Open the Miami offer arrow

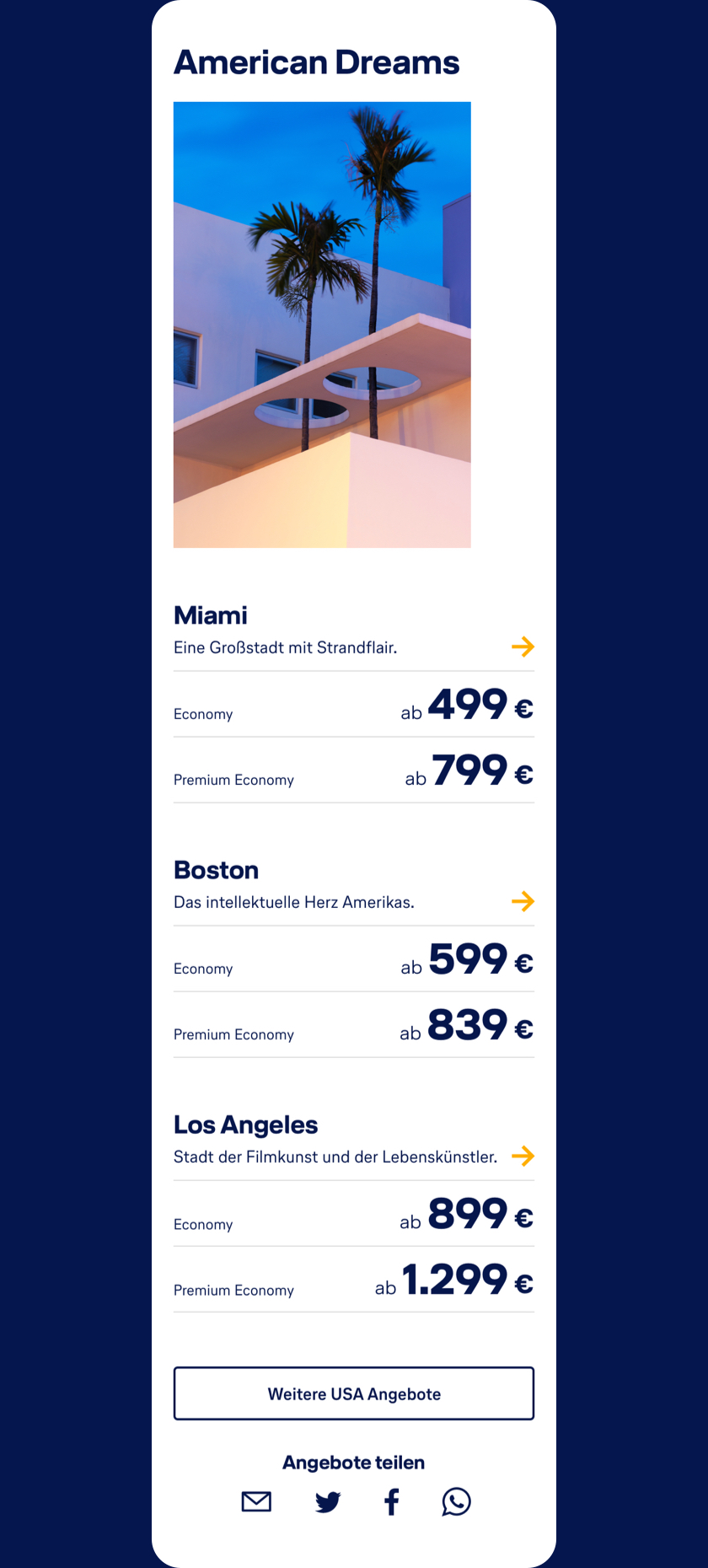[523, 647]
